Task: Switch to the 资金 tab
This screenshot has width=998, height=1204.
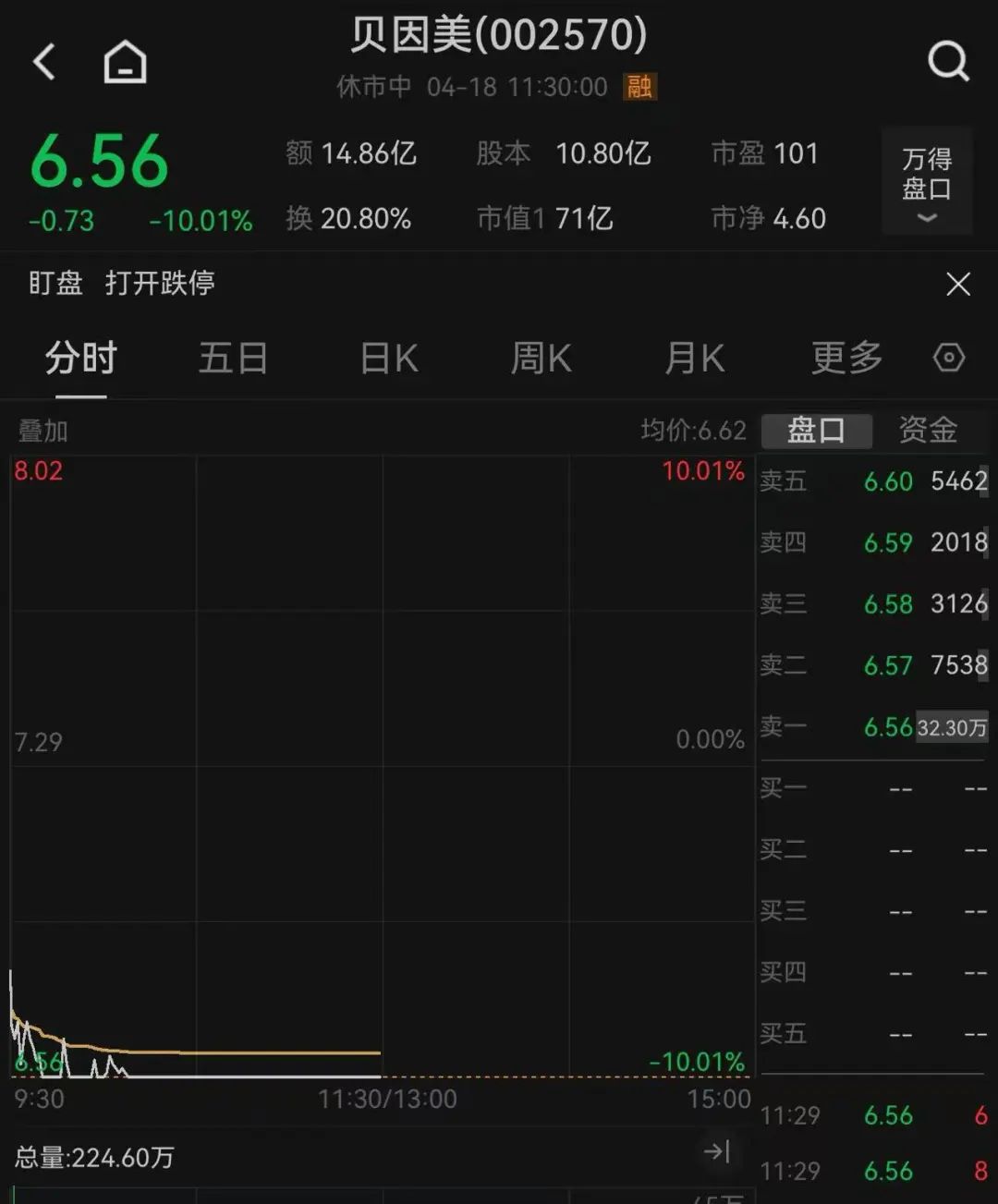Action: [x=928, y=431]
